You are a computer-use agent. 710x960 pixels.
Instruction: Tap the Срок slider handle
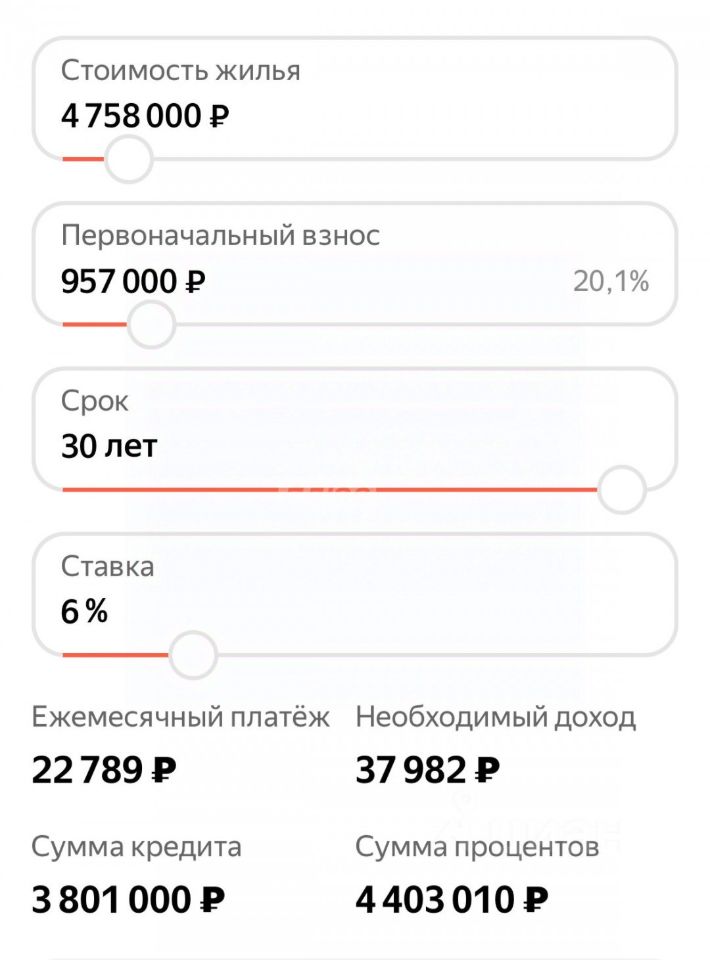(622, 489)
